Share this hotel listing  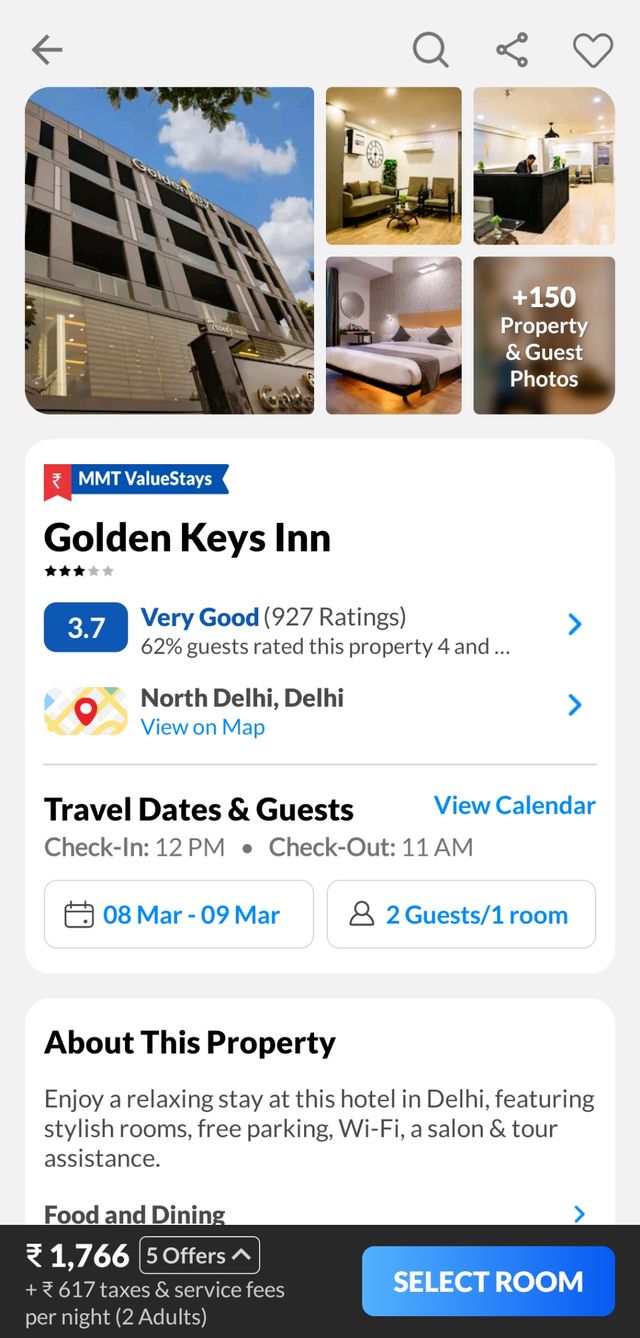(x=512, y=49)
